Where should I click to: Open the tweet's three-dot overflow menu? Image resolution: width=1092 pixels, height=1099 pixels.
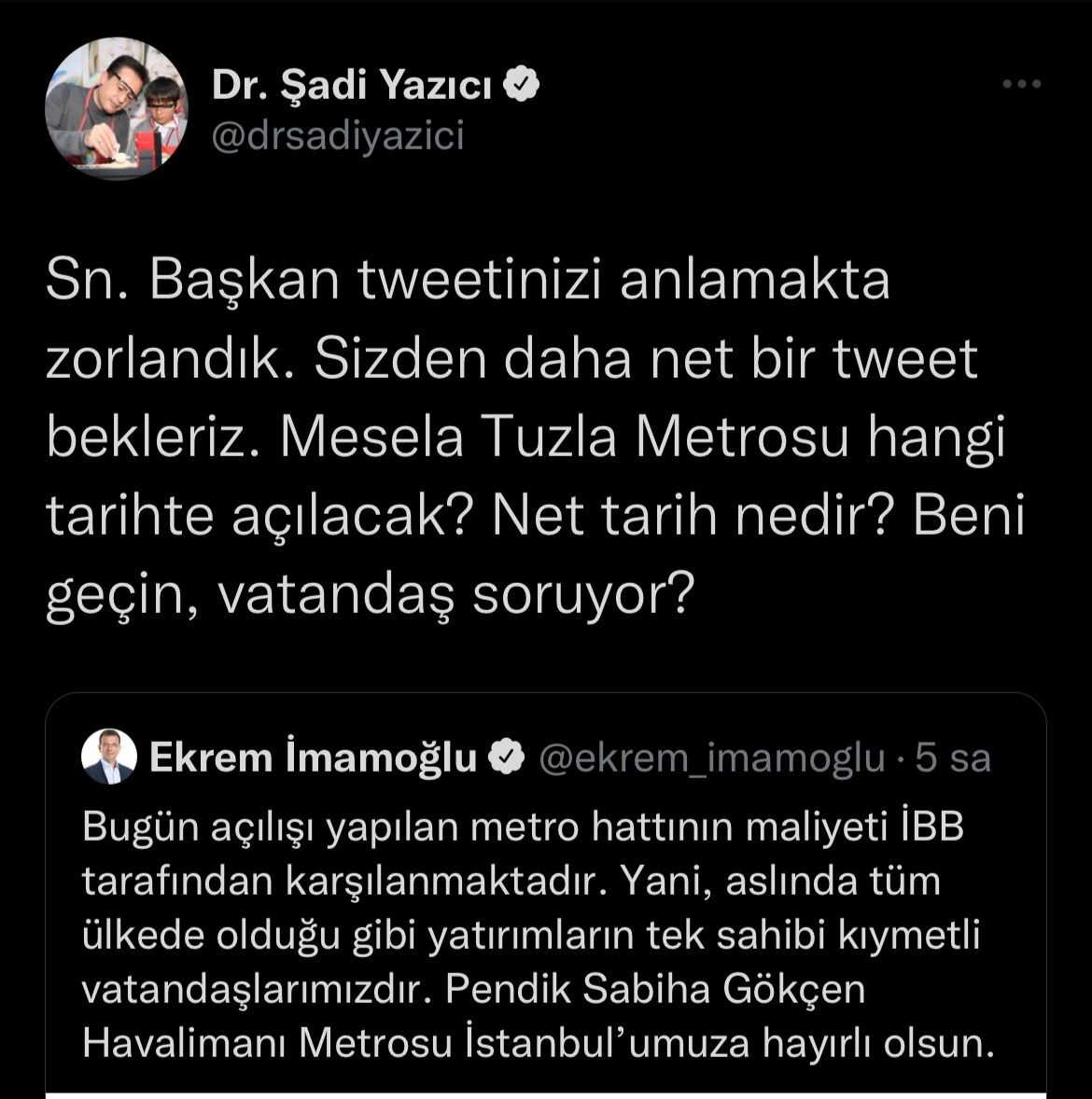[1020, 85]
